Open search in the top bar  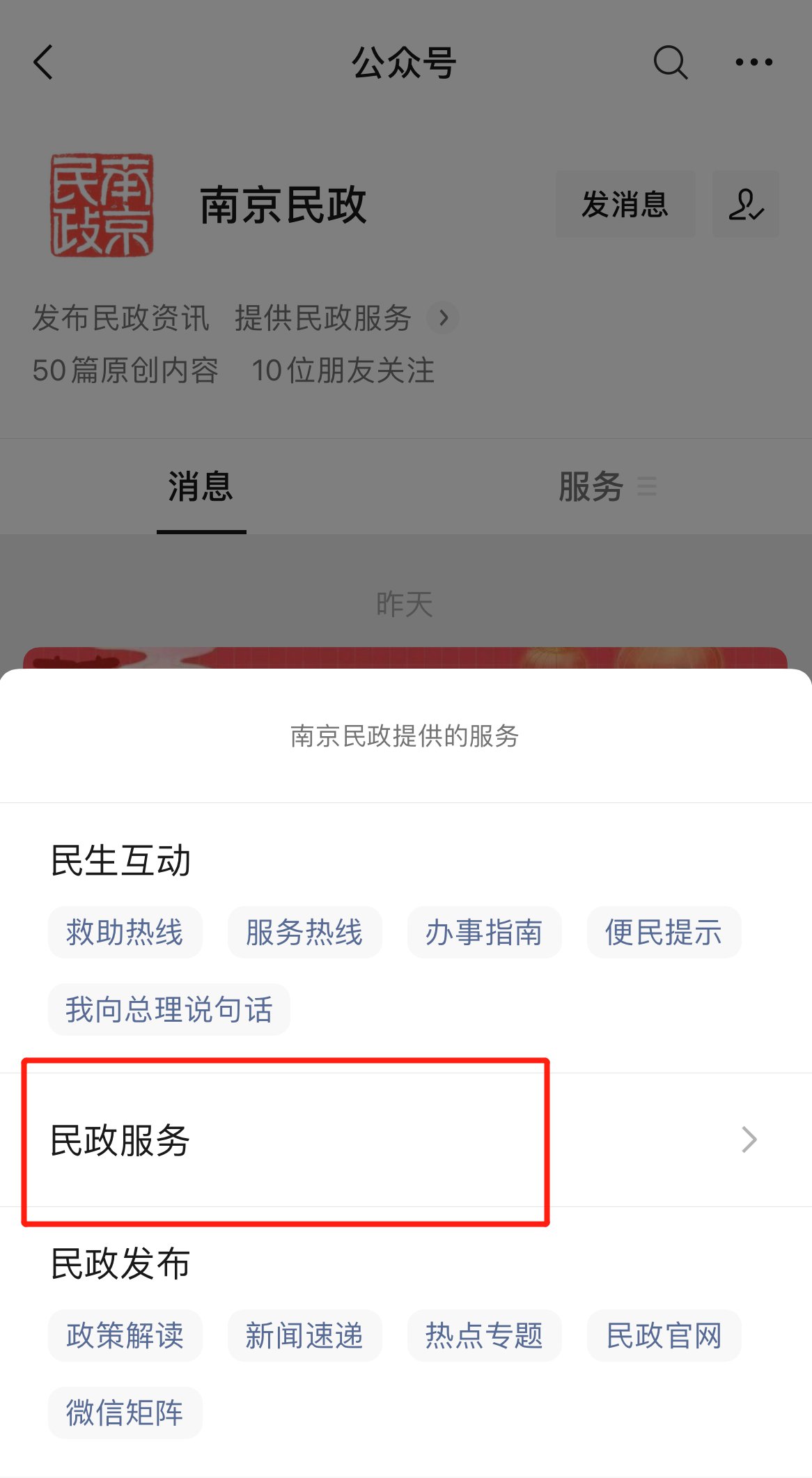point(670,63)
